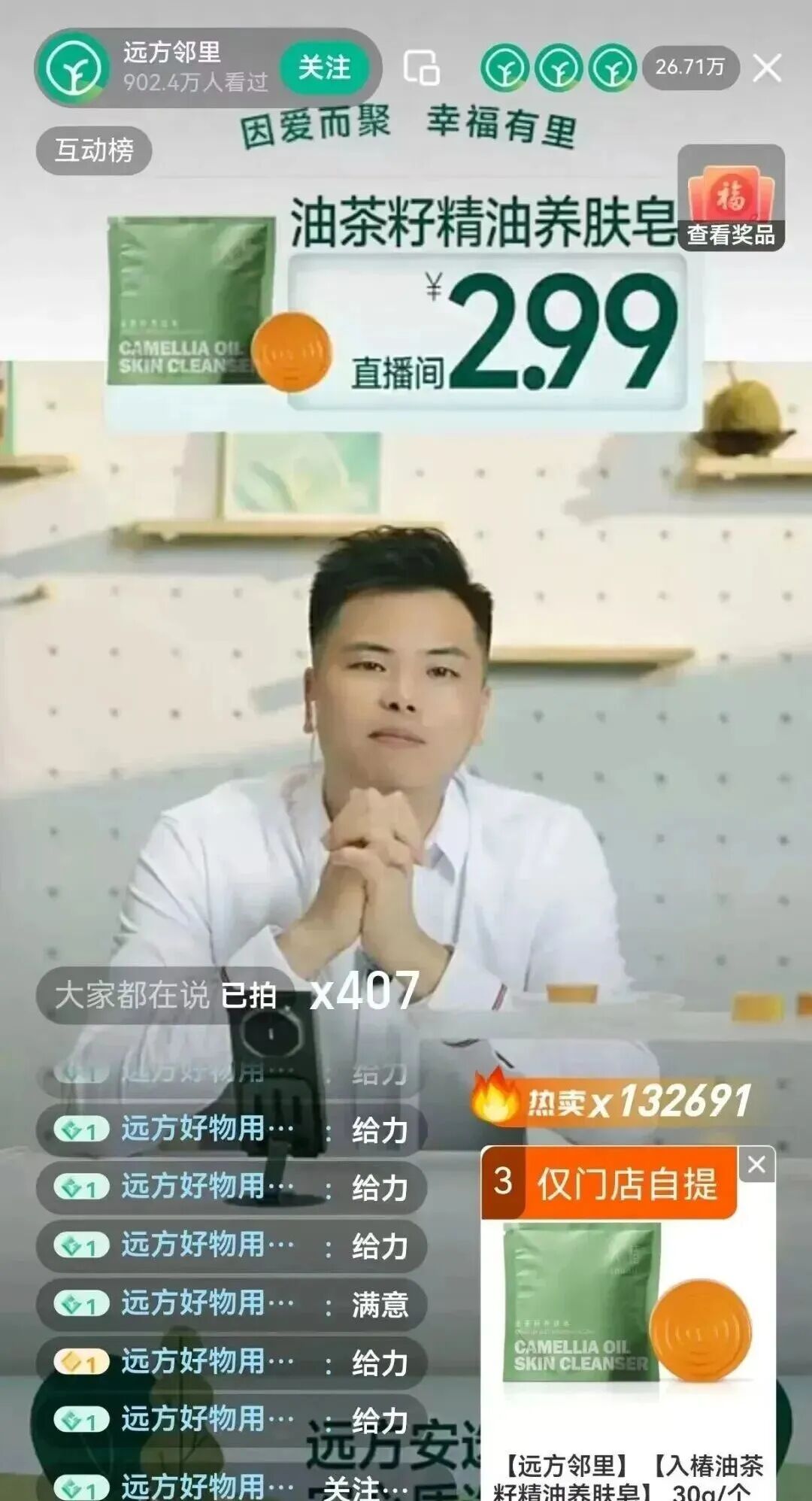Tap the picture-in-picture window icon
The height and width of the screenshot is (1501, 812).
(422, 68)
